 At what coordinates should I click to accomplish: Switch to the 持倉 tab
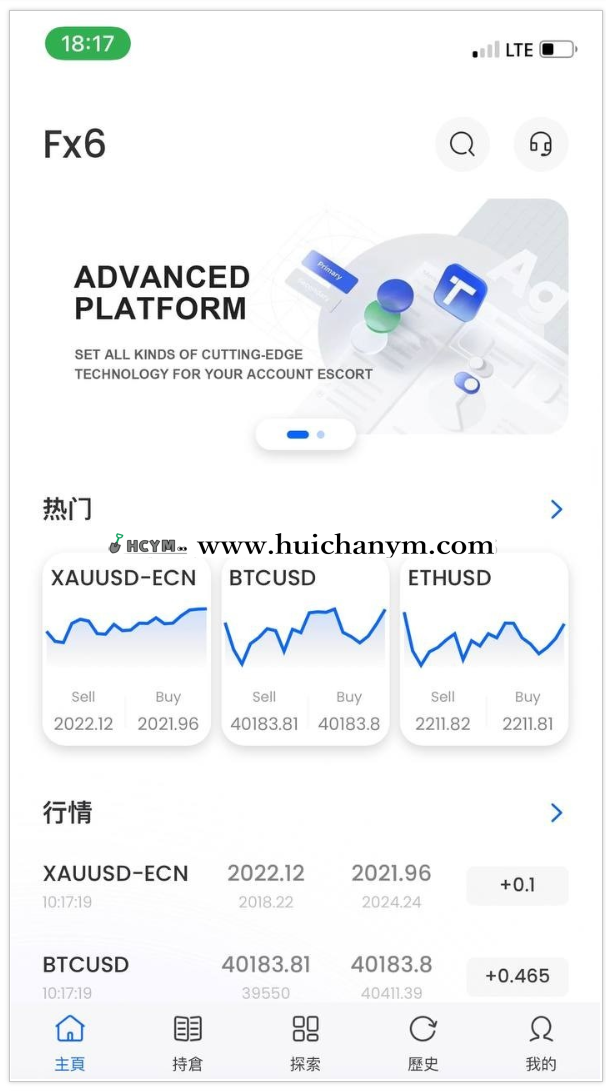pyautogui.click(x=187, y=1041)
